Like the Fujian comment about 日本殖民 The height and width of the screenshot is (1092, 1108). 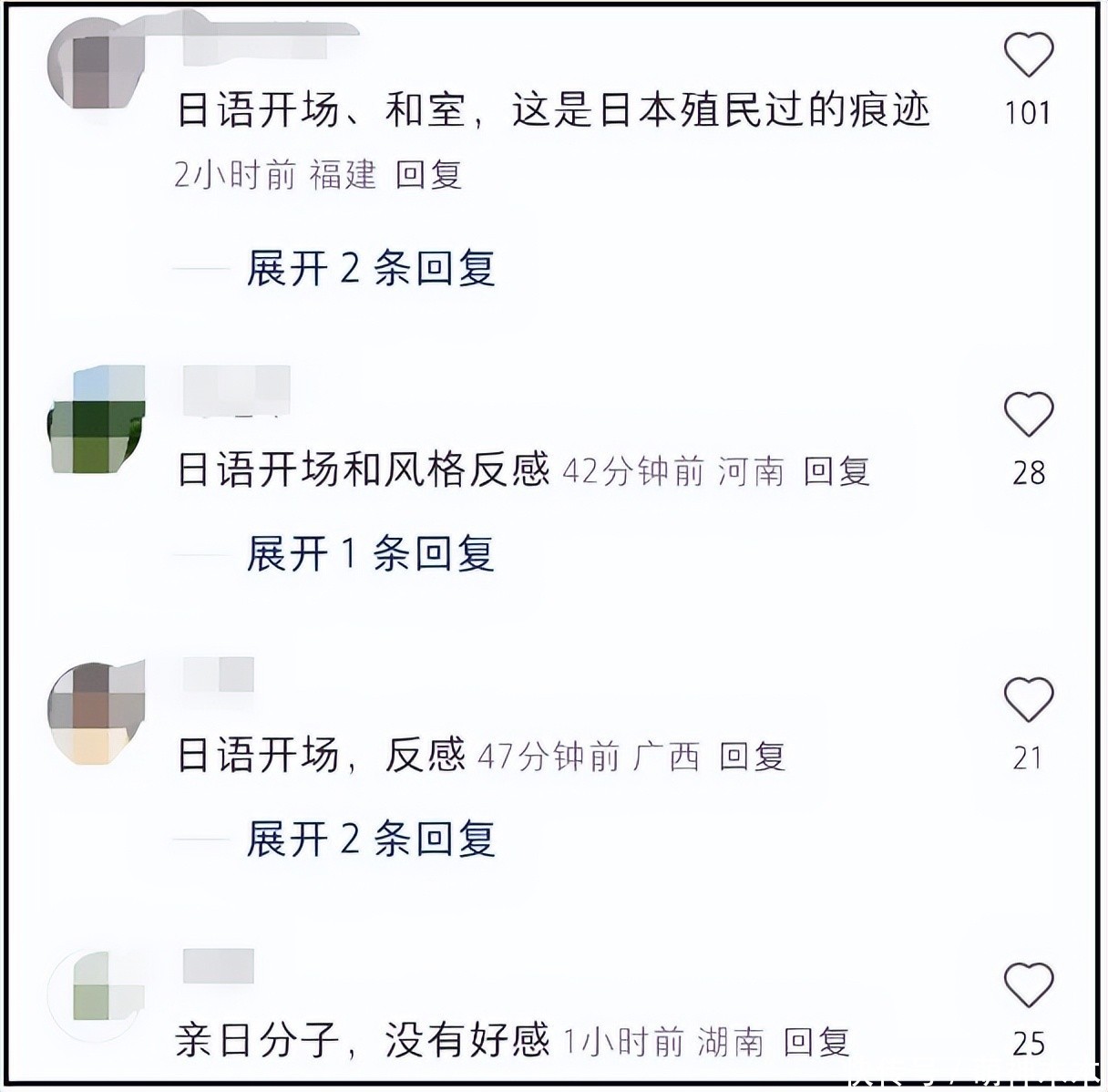pyautogui.click(x=1028, y=55)
